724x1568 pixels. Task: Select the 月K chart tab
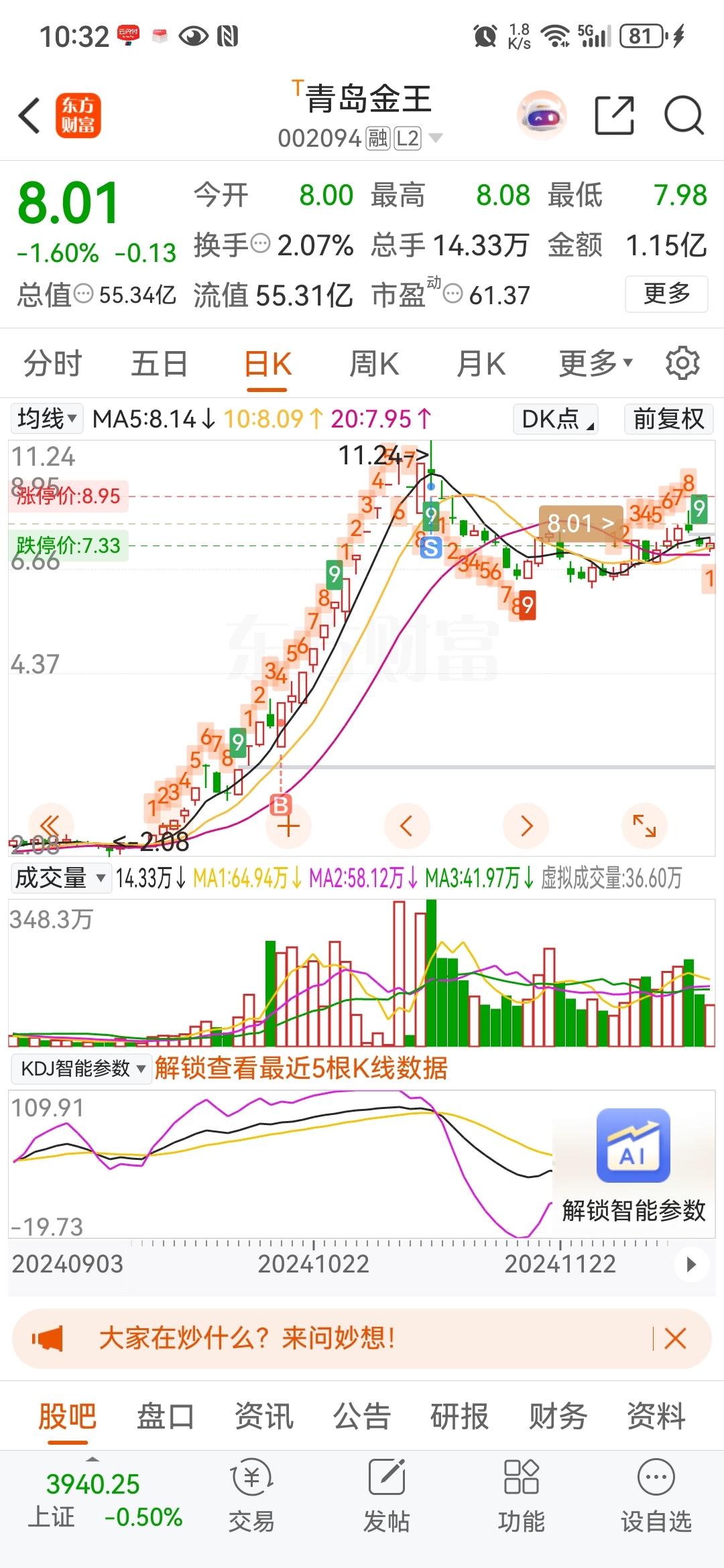[x=481, y=365]
